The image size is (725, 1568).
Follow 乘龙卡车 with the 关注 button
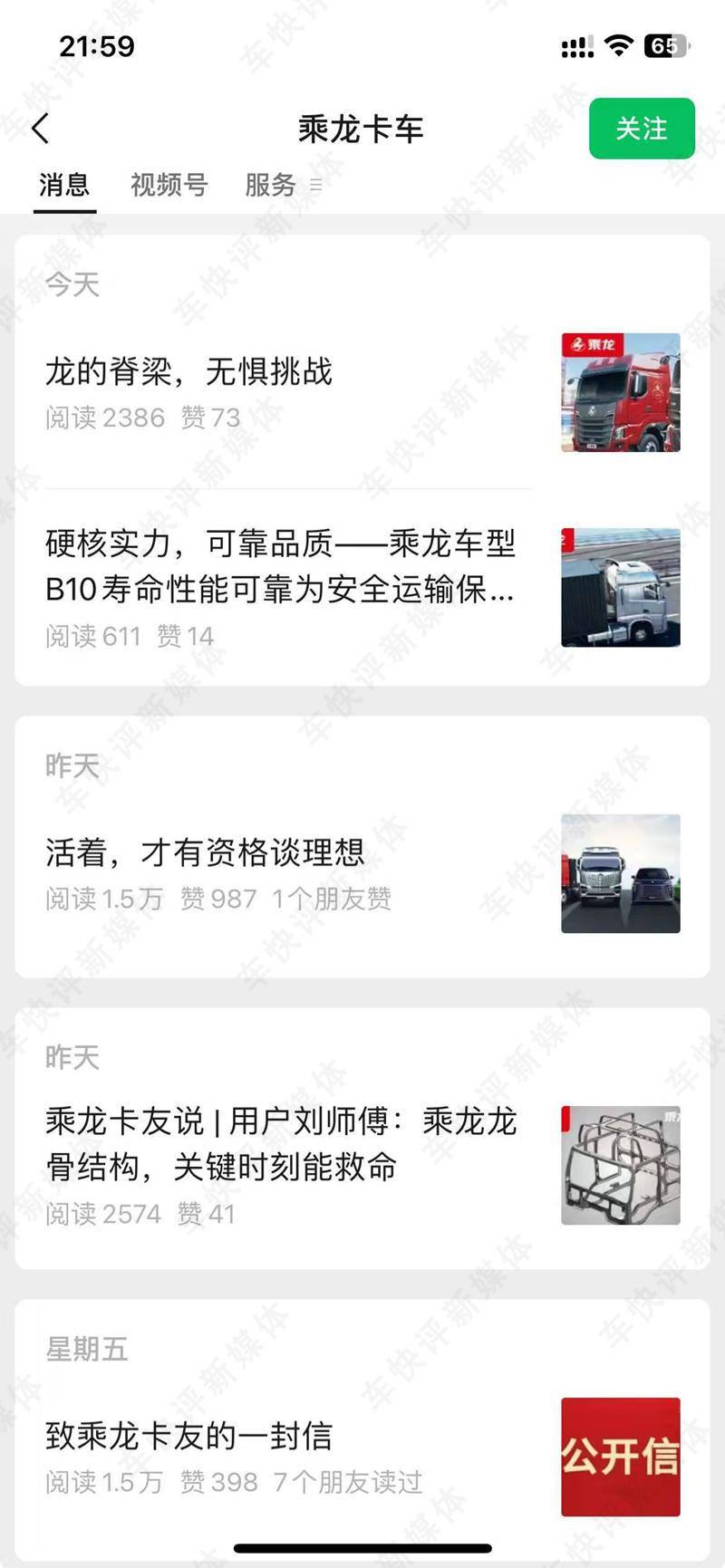click(642, 129)
